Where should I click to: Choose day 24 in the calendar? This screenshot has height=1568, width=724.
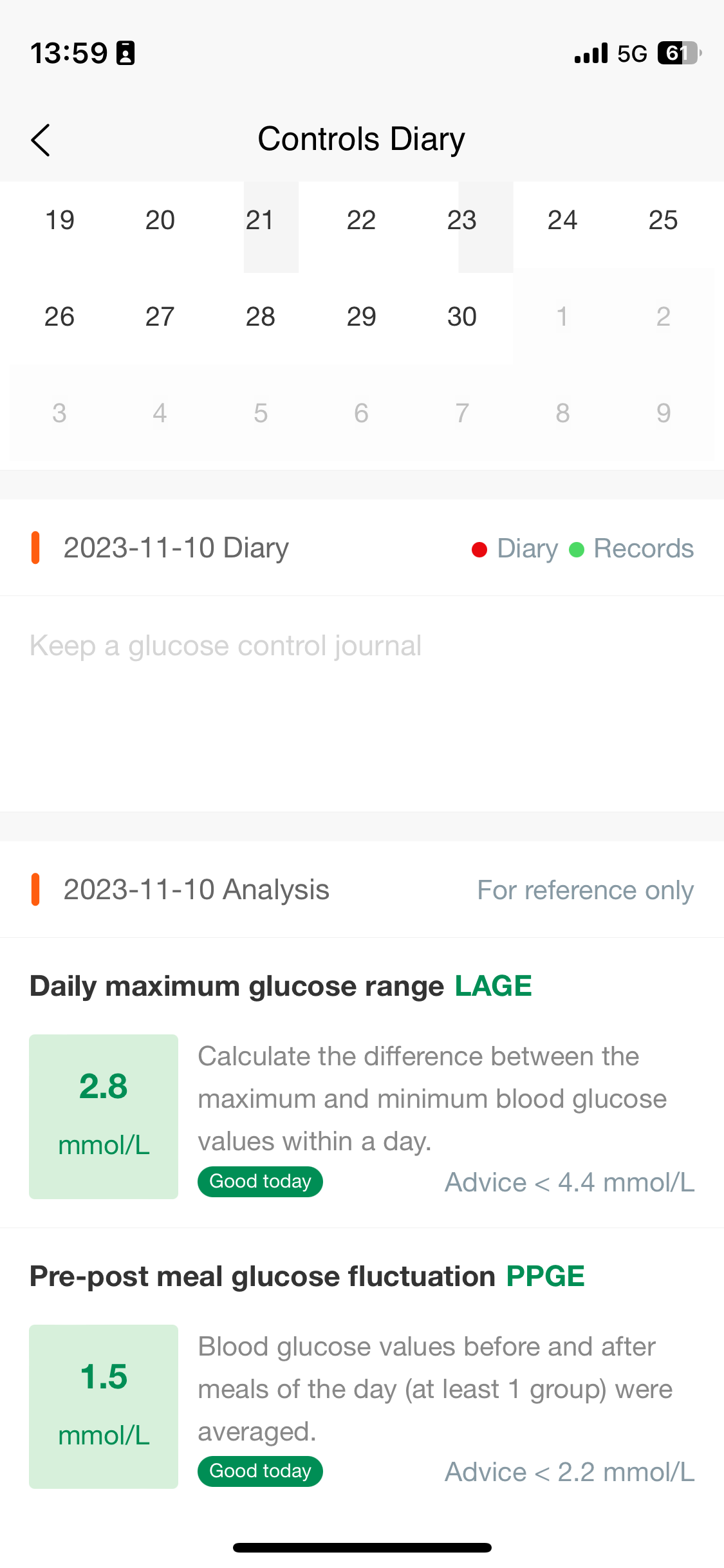coord(562,220)
